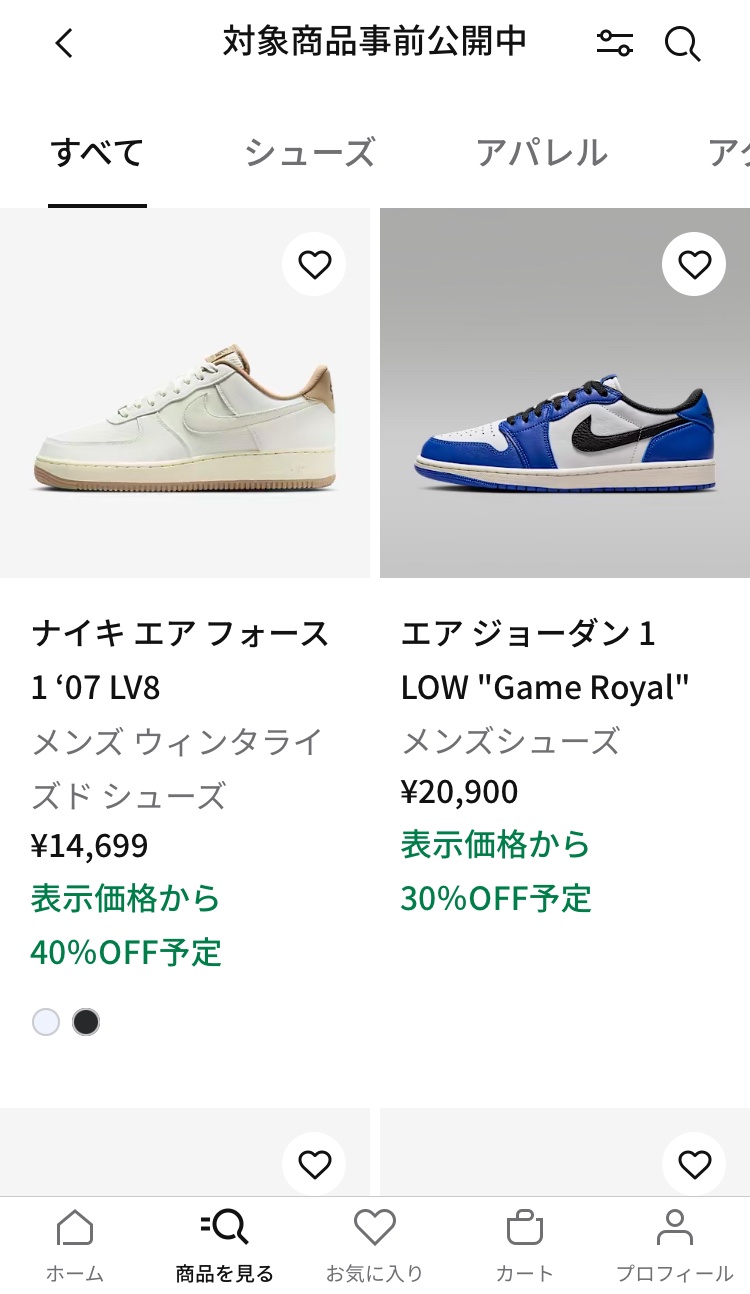The image size is (750, 1294).
Task: Open the search magnifier icon
Action: coord(682,43)
